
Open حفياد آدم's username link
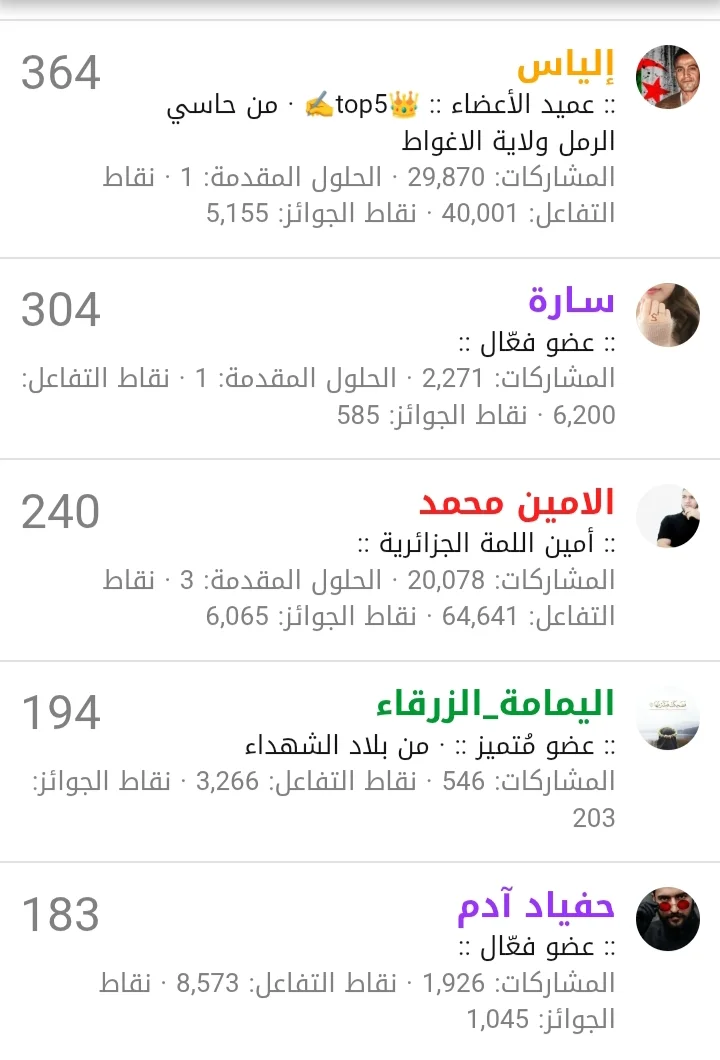[536, 907]
